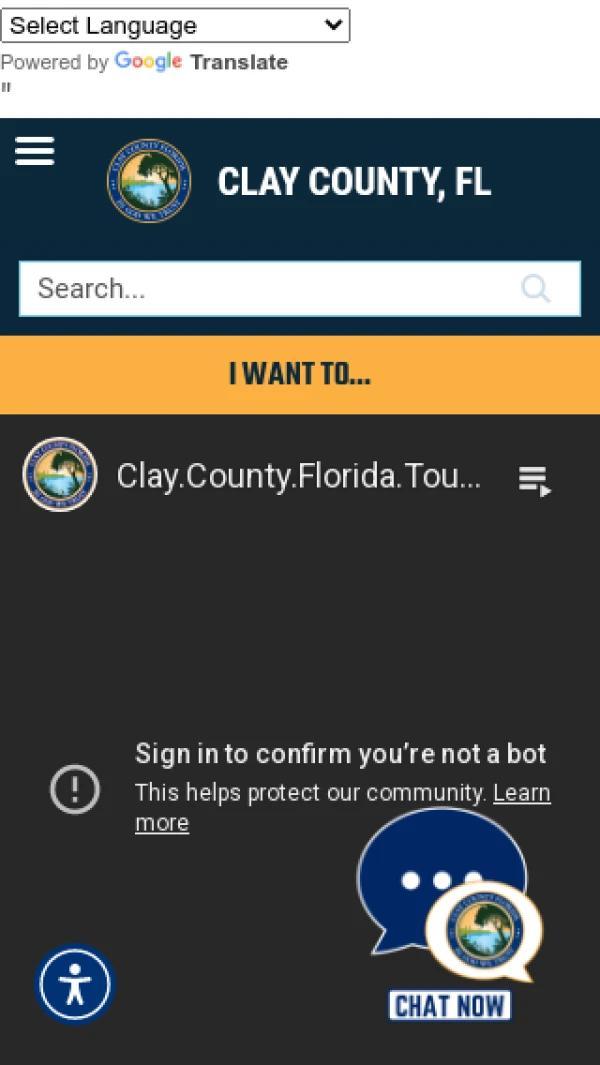Open the video playlist icon
600x1065 pixels.
[x=535, y=480]
